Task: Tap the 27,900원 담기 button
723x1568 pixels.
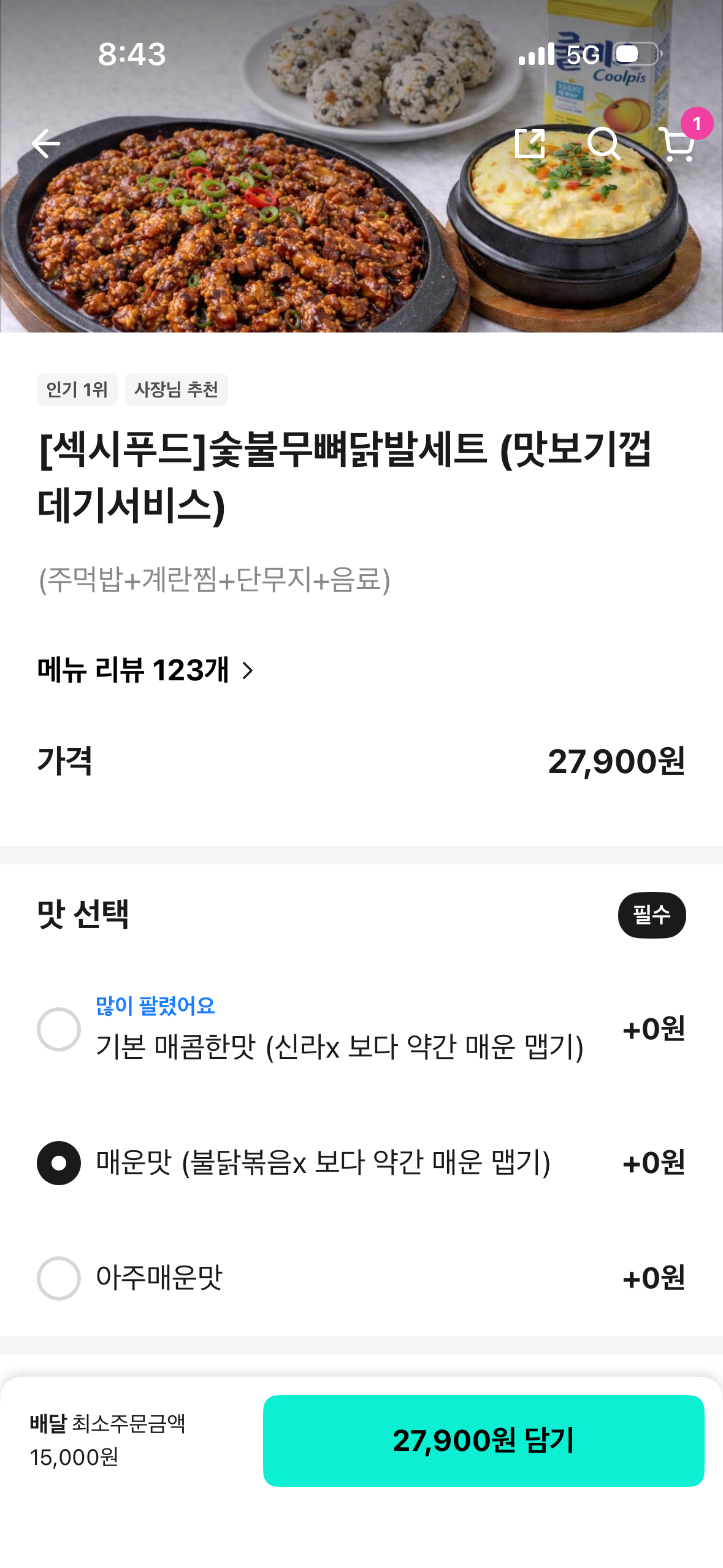Action: (483, 1440)
